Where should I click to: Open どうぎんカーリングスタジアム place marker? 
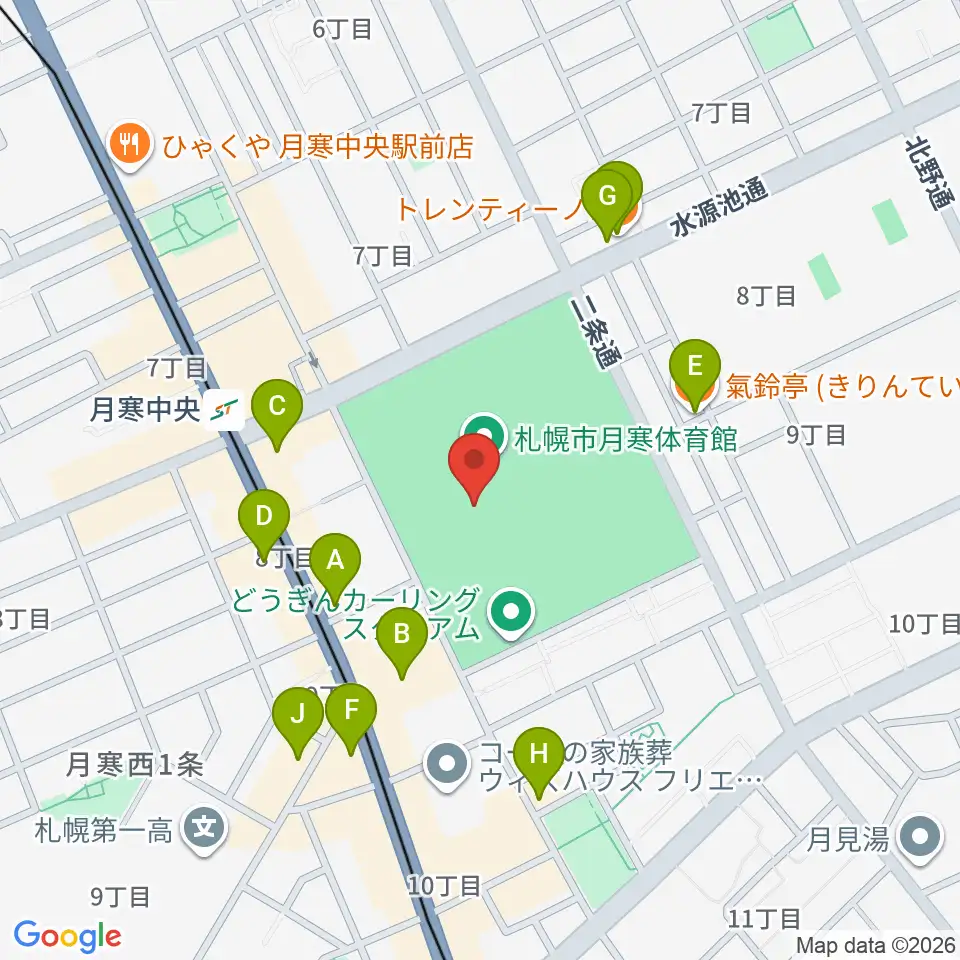pyautogui.click(x=512, y=612)
